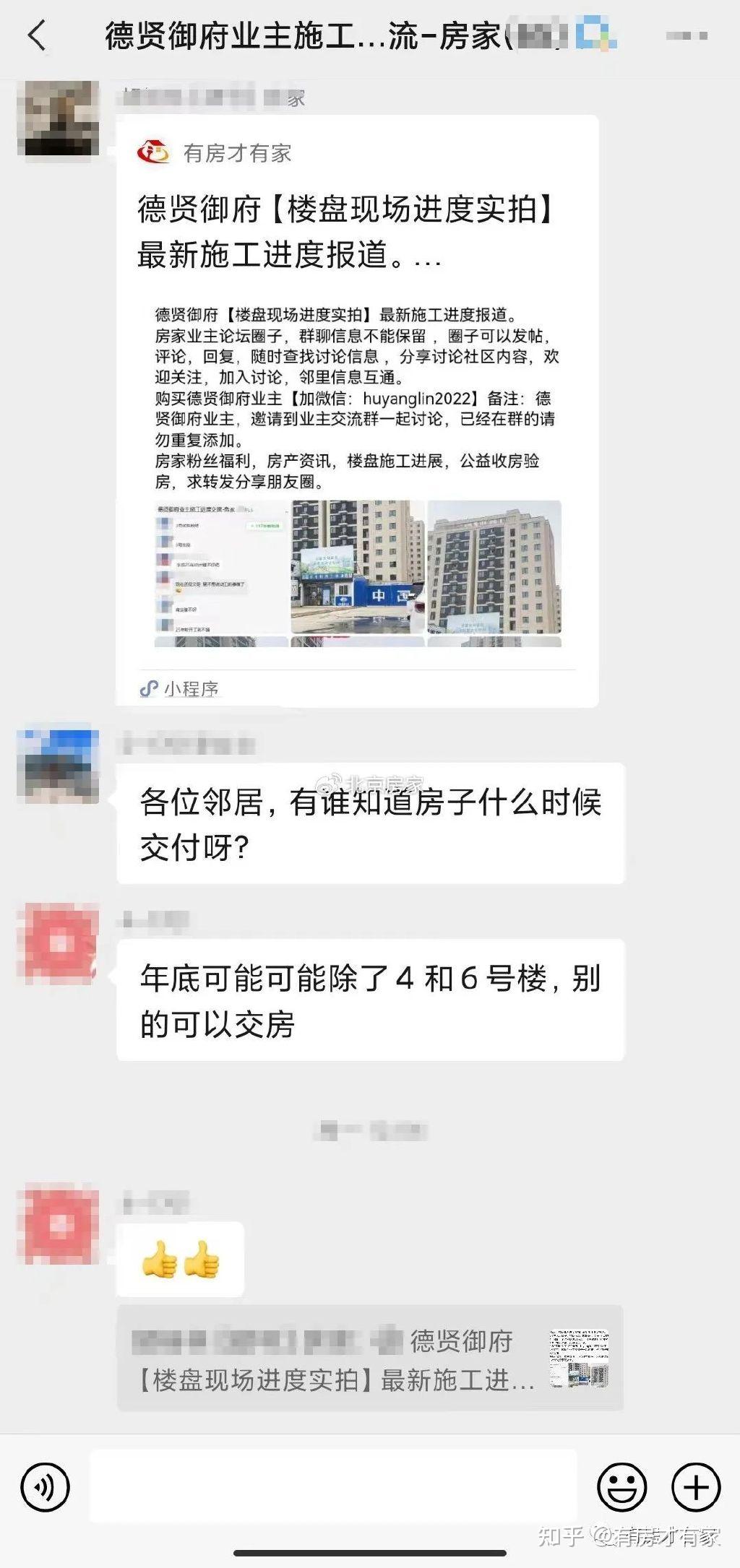Open the 有房才有家 mini-program card
The height and width of the screenshot is (1568, 740).
(357, 410)
